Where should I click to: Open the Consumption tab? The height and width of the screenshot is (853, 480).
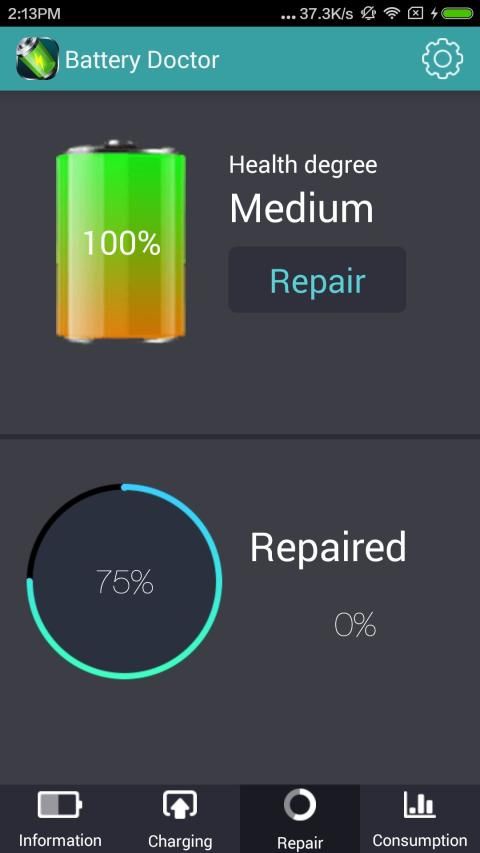coord(420,819)
